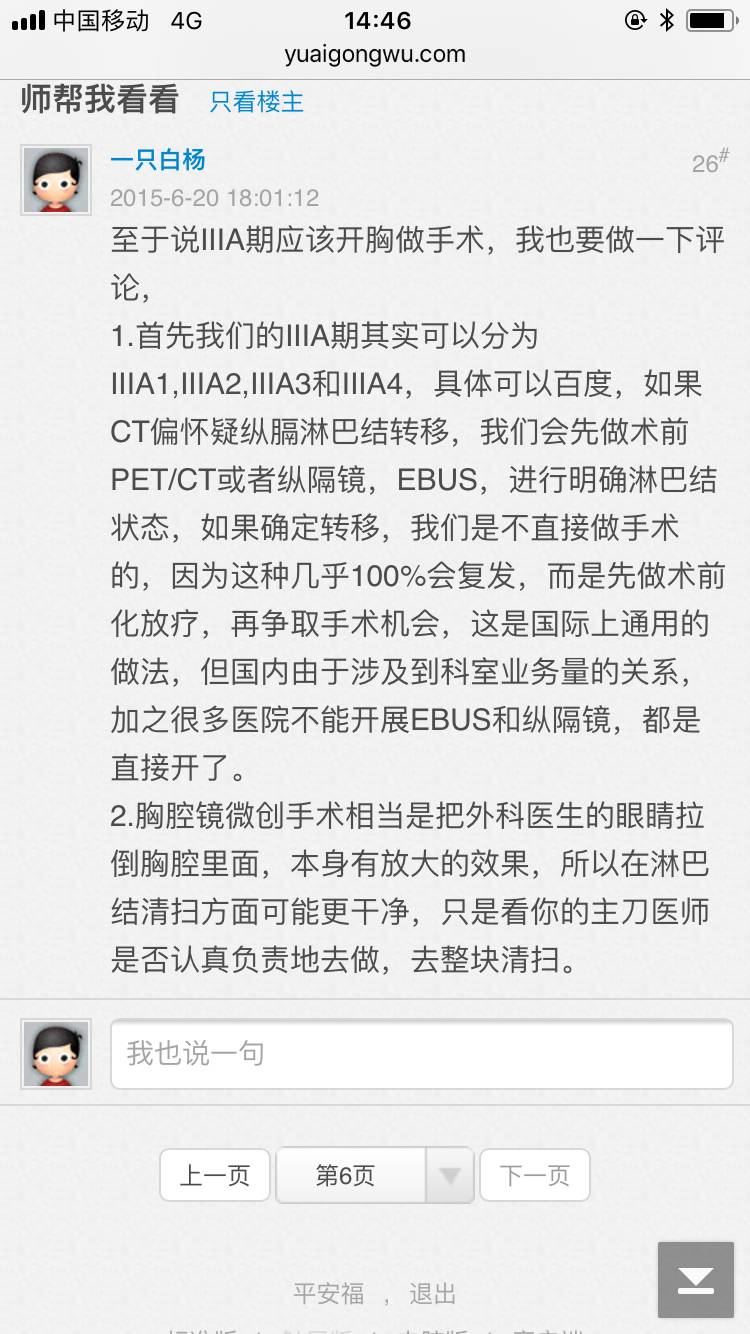
Task: Log out with the 退出 link
Action: [x=432, y=1294]
